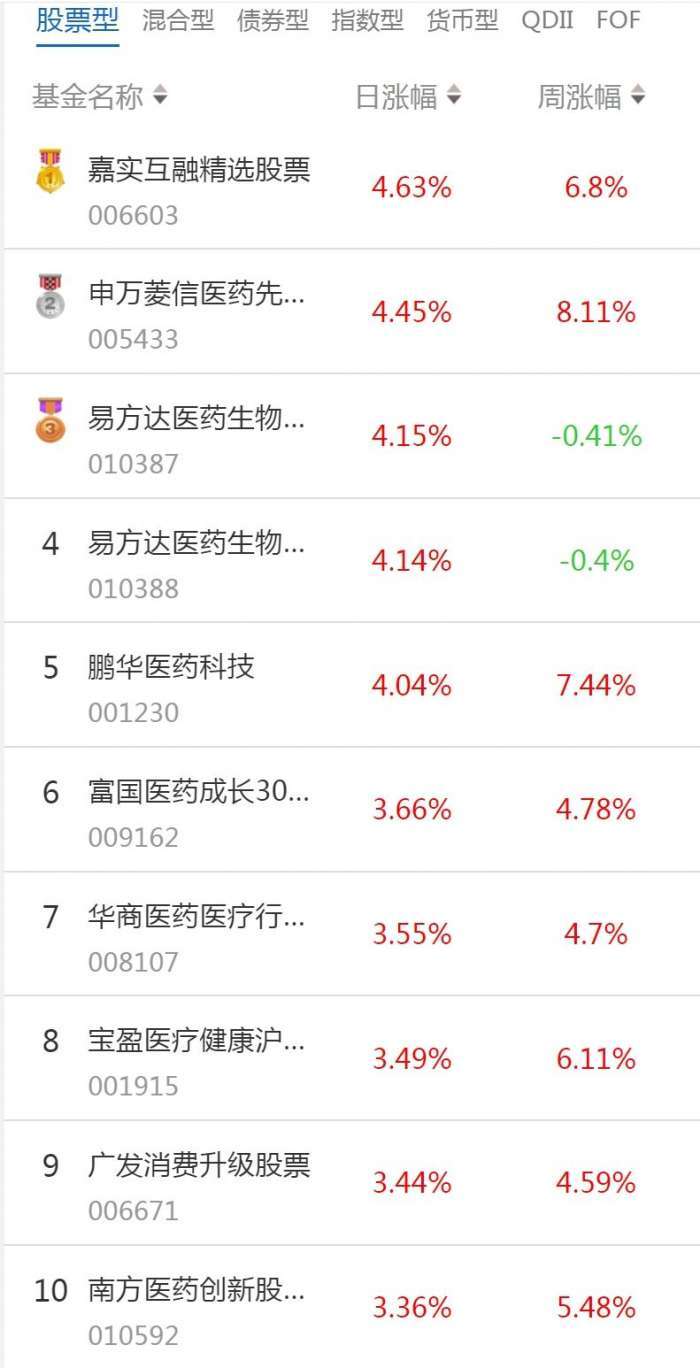Select the FOF tab
The image size is (700, 1368).
click(x=618, y=20)
